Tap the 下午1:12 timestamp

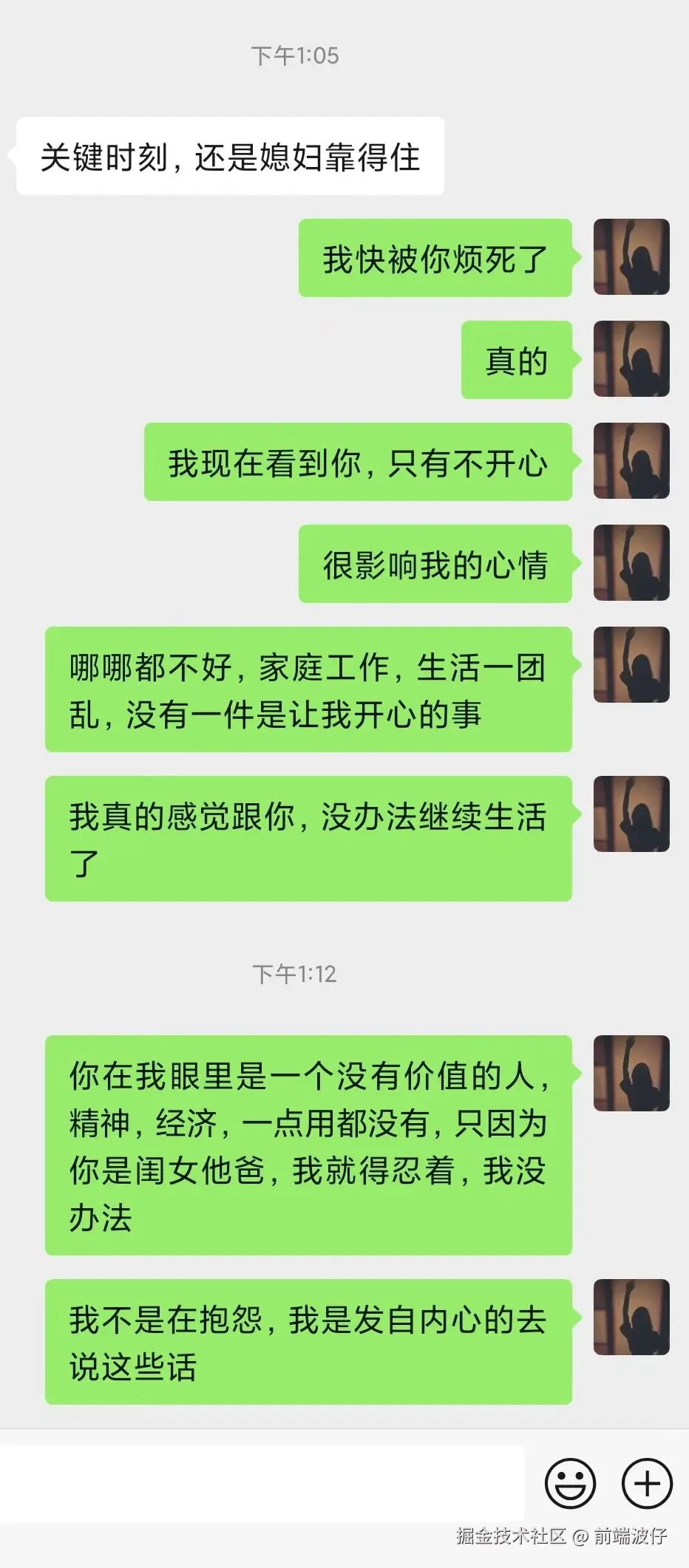click(x=295, y=974)
